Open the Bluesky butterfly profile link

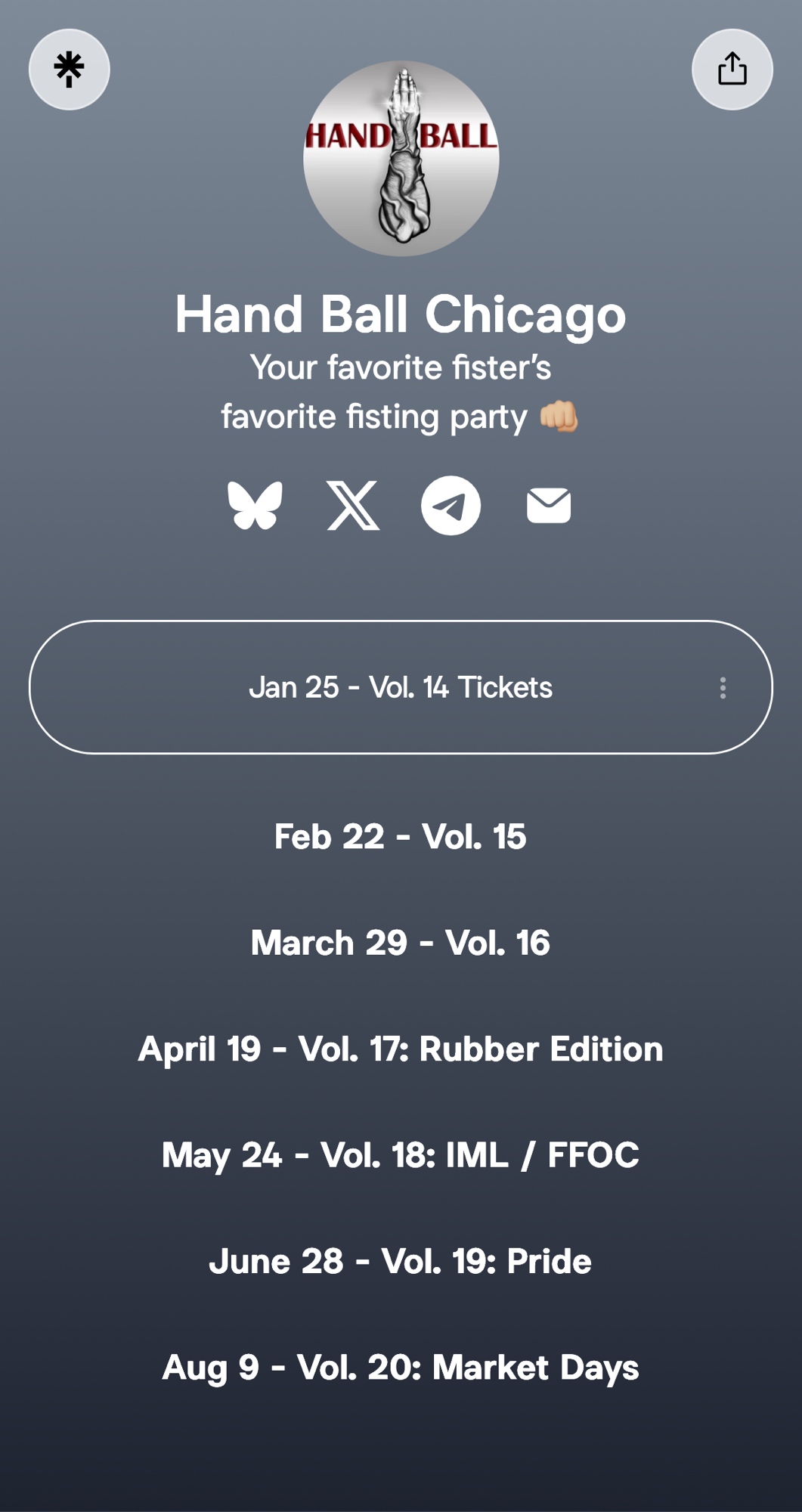click(255, 505)
